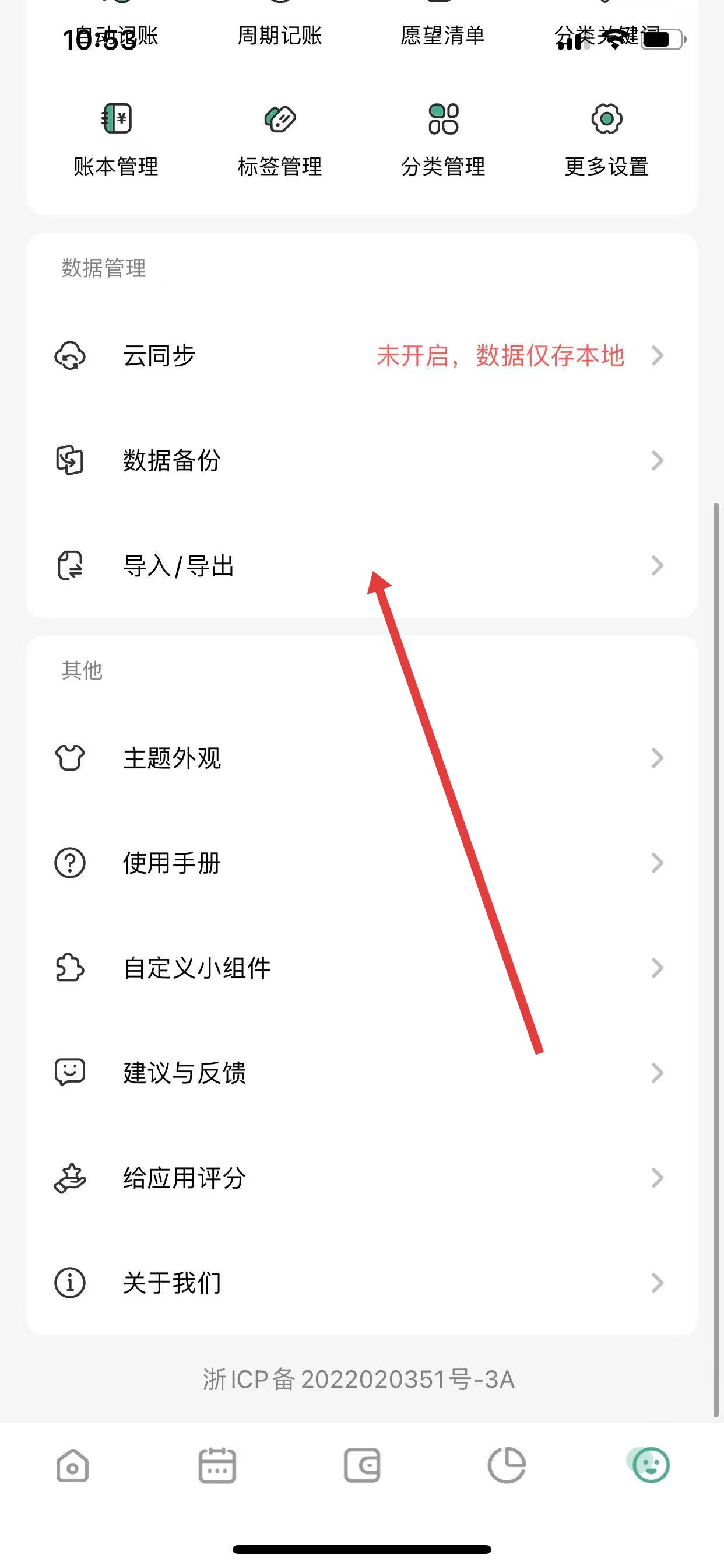Open 自定义小组件 custom widgets
The width and height of the screenshot is (724, 1568).
coord(361,968)
